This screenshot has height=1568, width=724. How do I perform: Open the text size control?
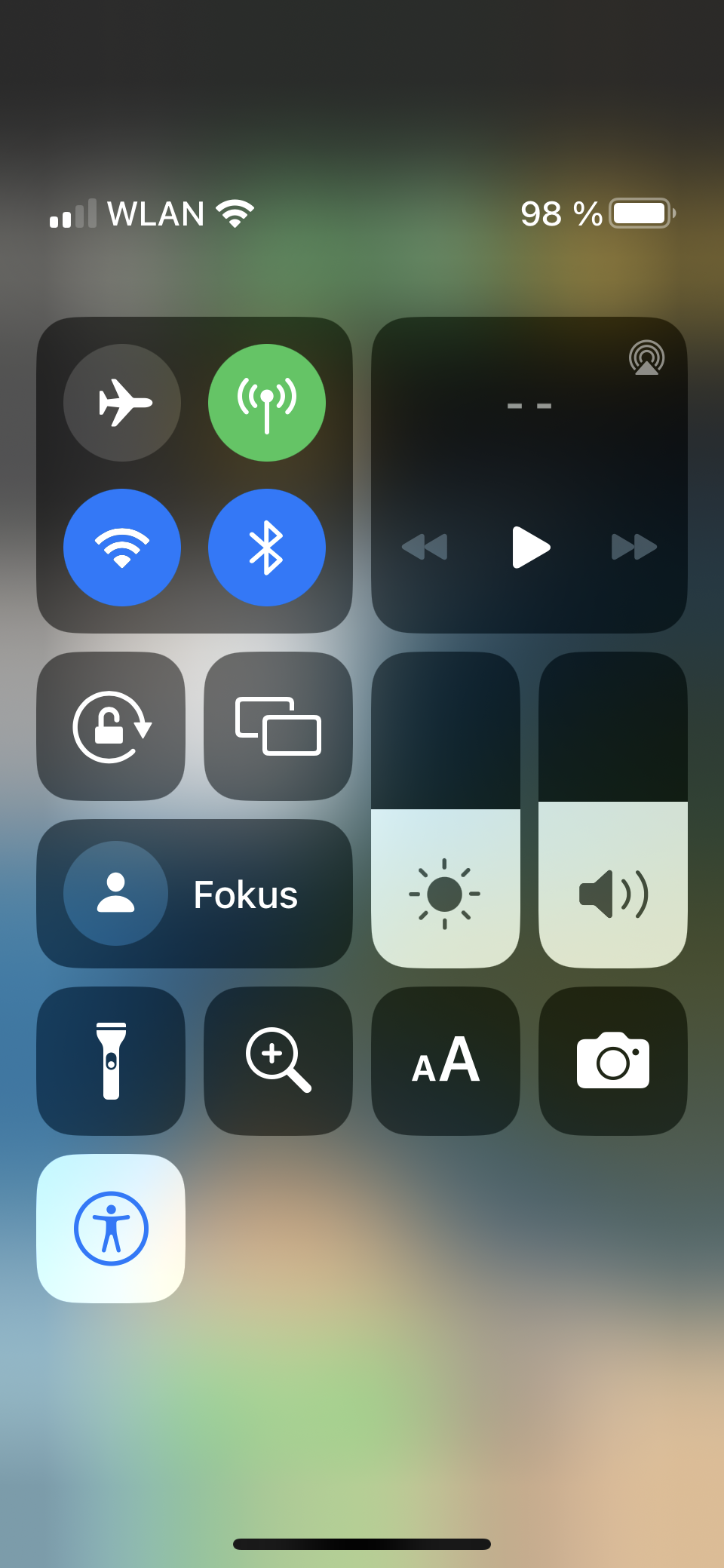pyautogui.click(x=446, y=1061)
